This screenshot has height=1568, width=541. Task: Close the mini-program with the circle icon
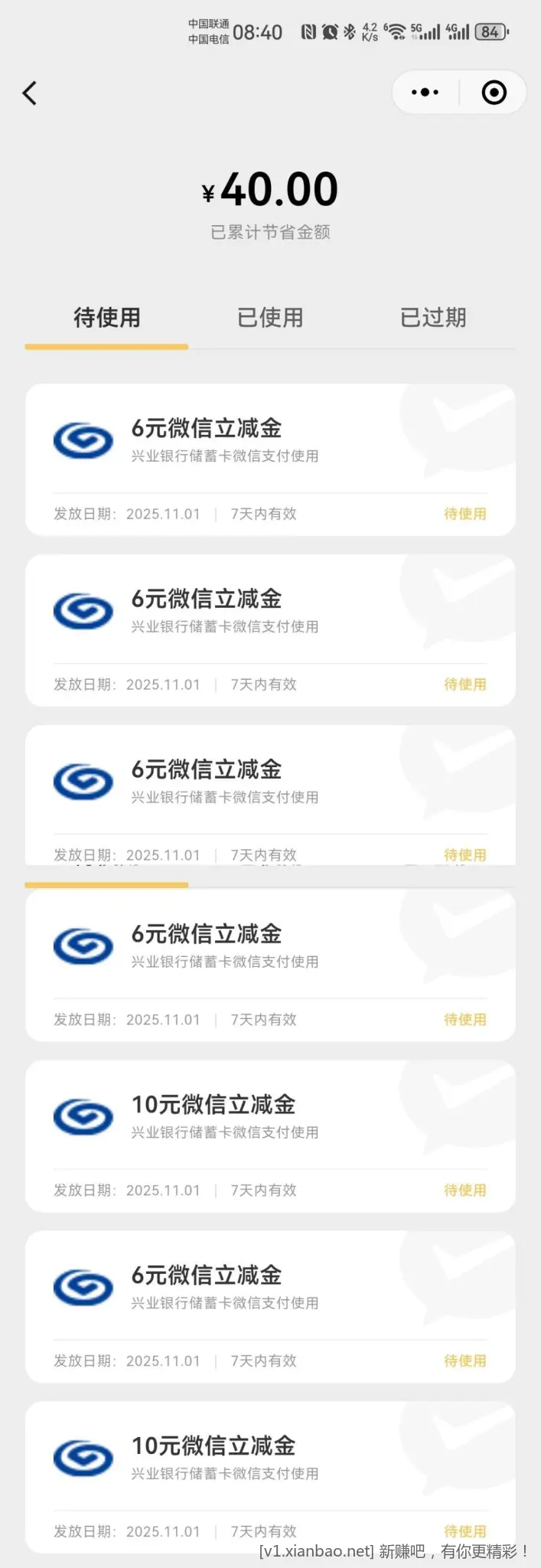coord(494,93)
